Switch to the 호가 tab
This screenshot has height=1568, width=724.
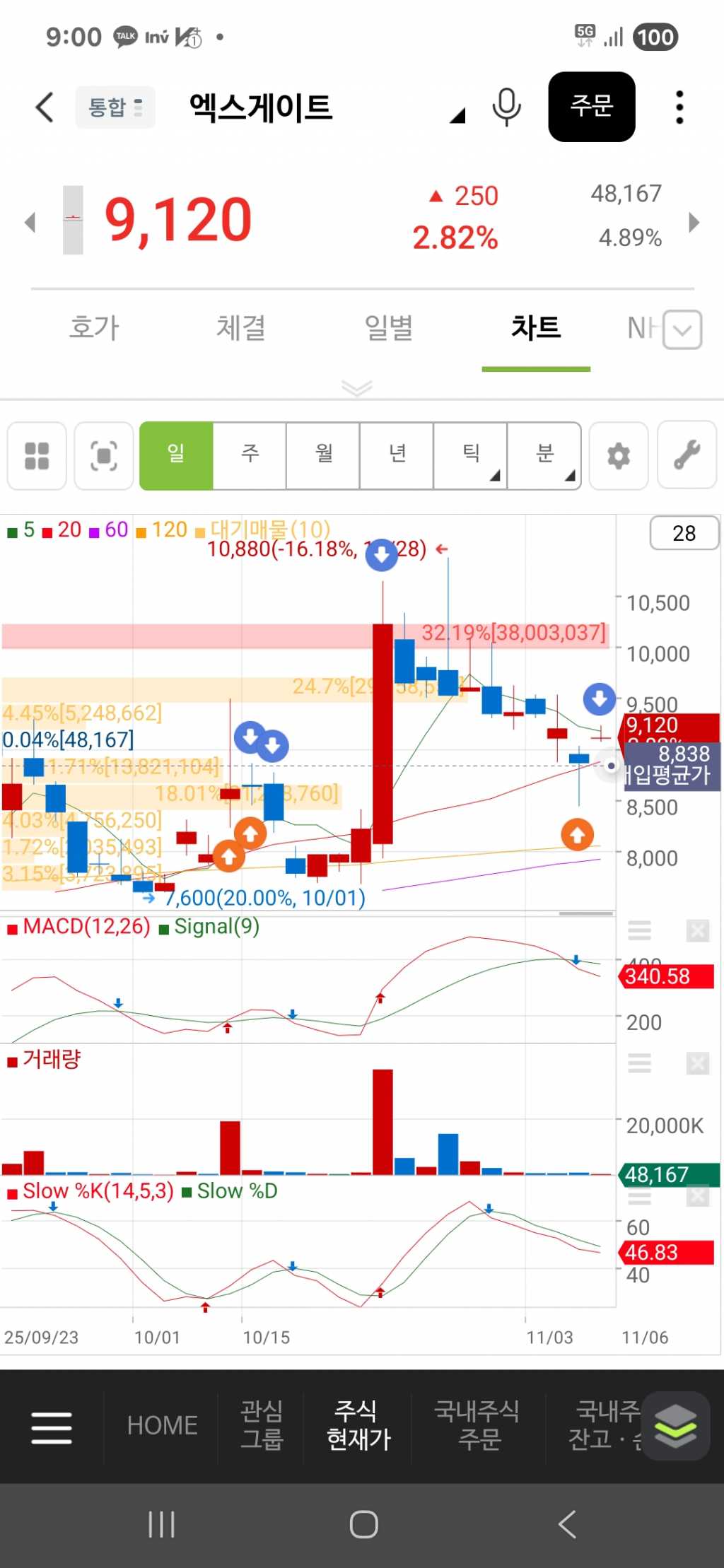tap(94, 328)
